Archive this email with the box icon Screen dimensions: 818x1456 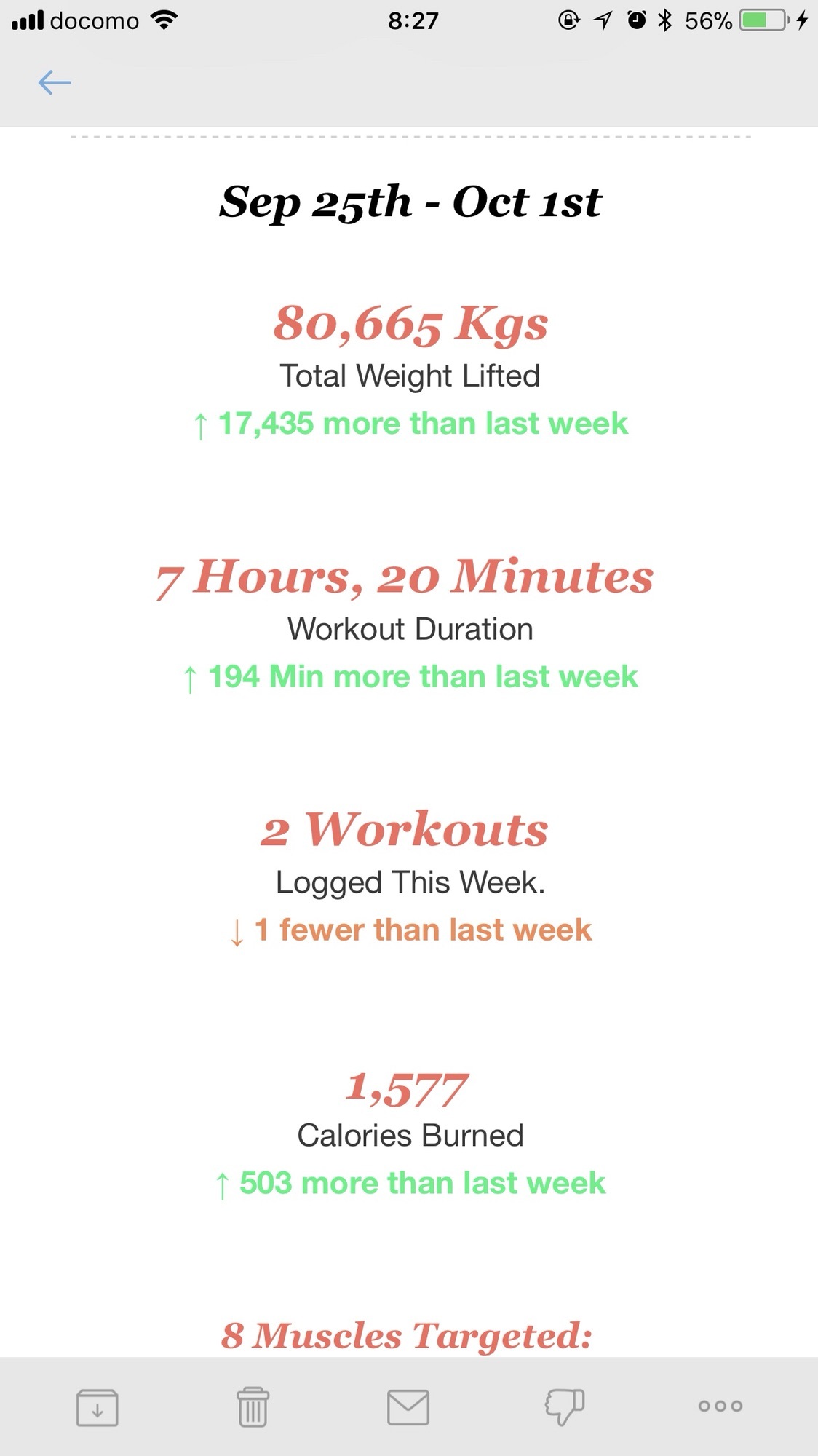click(98, 1407)
